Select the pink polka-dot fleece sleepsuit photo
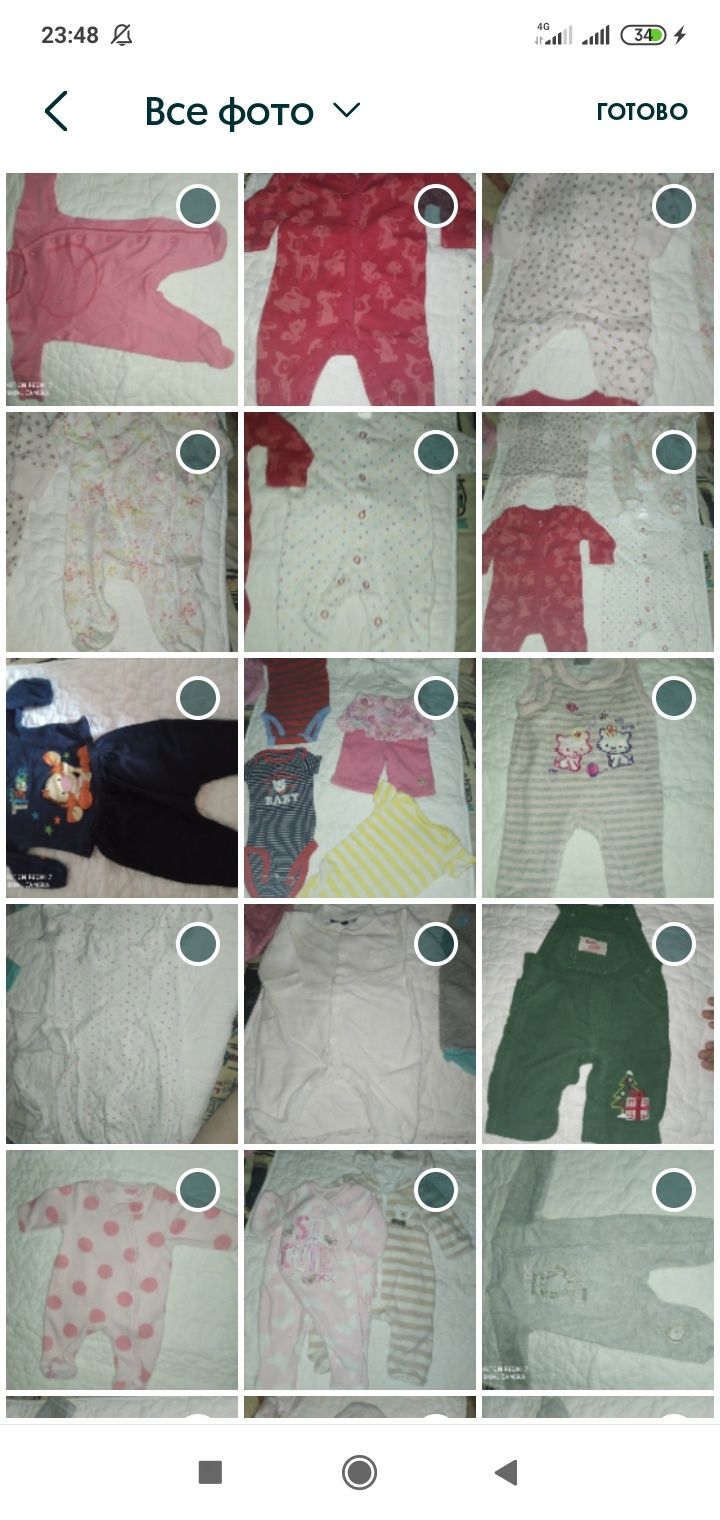 [198, 1190]
